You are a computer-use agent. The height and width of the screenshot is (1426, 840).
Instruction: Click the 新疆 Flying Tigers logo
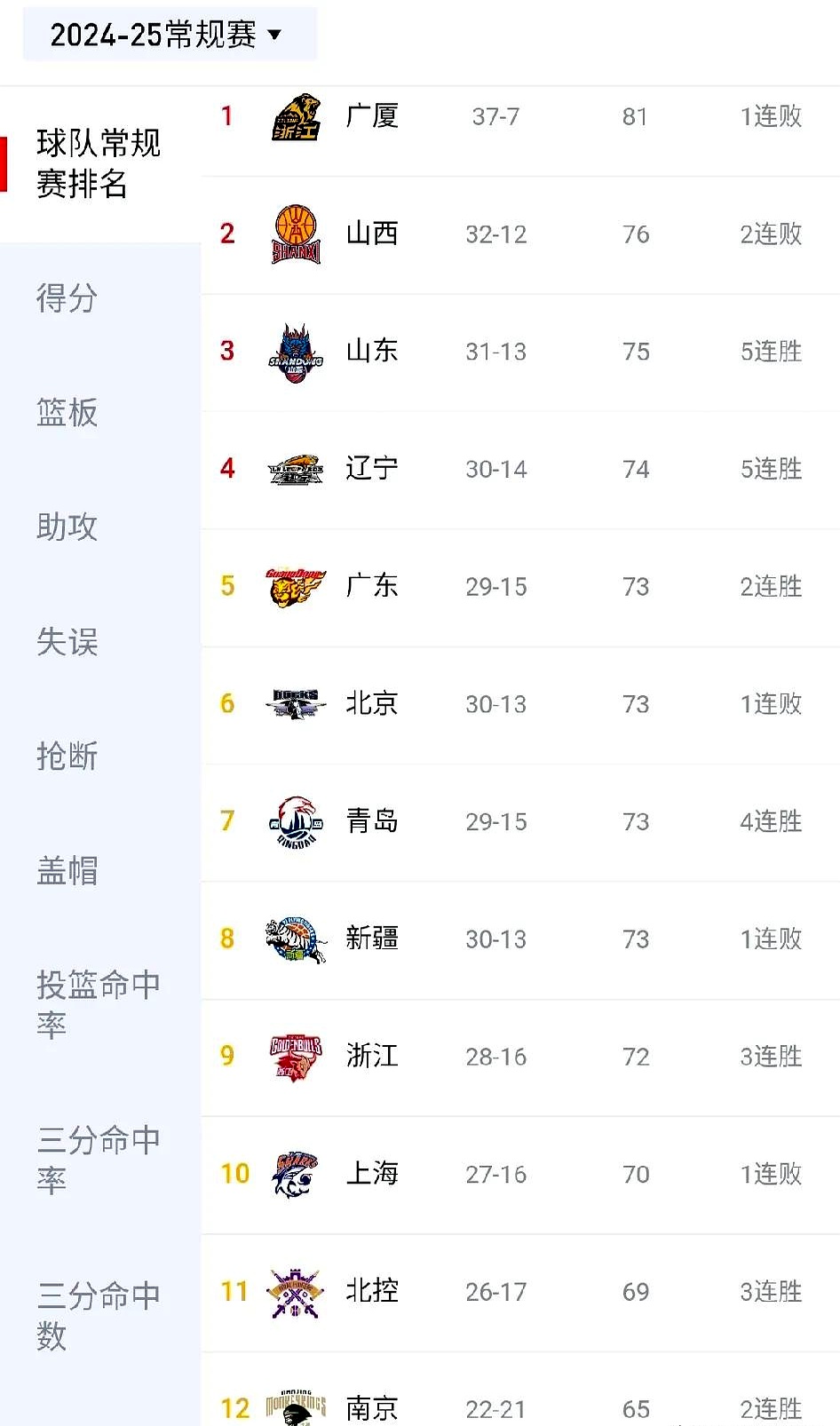pyautogui.click(x=296, y=939)
